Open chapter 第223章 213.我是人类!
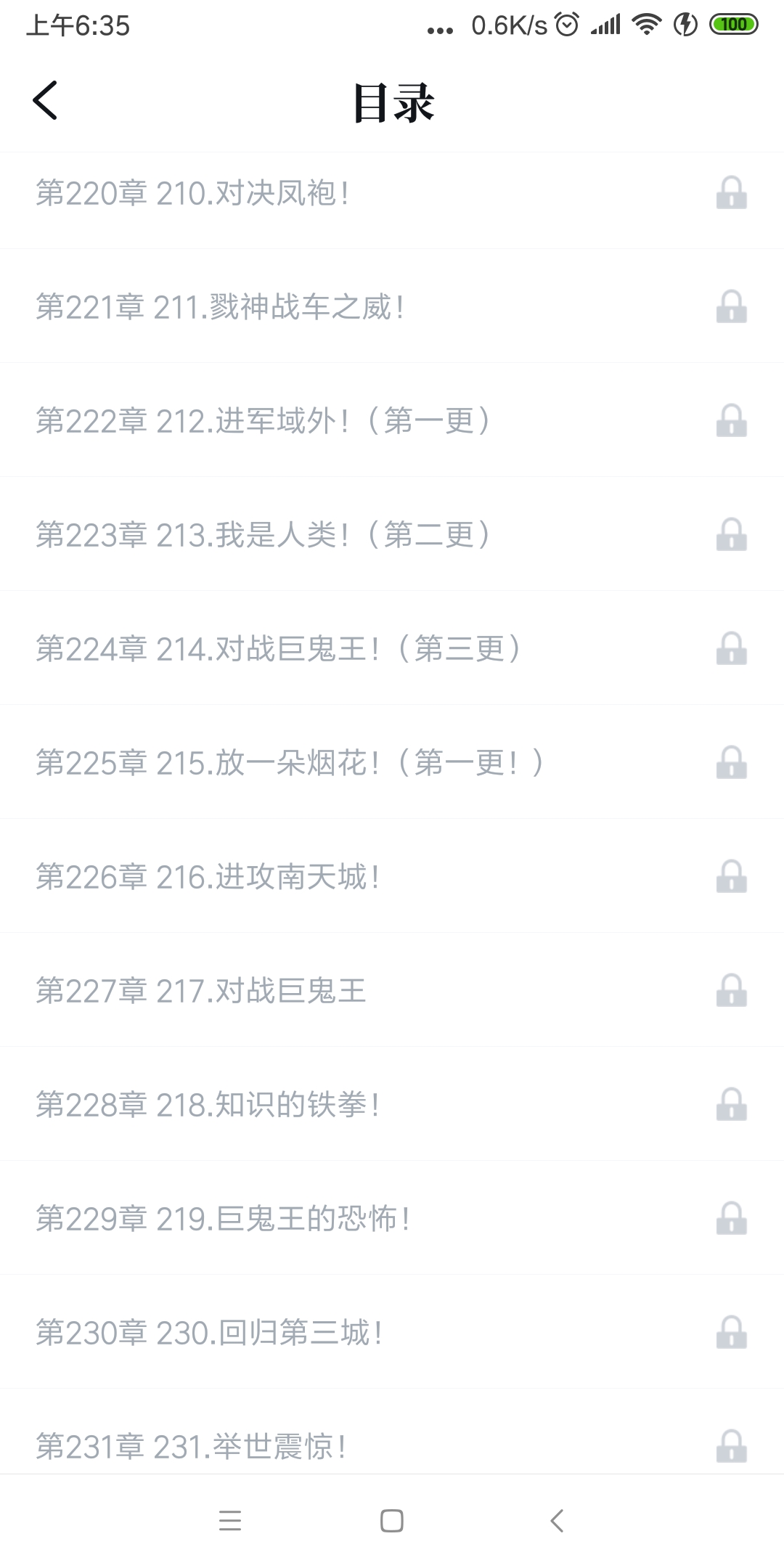 coord(392,534)
